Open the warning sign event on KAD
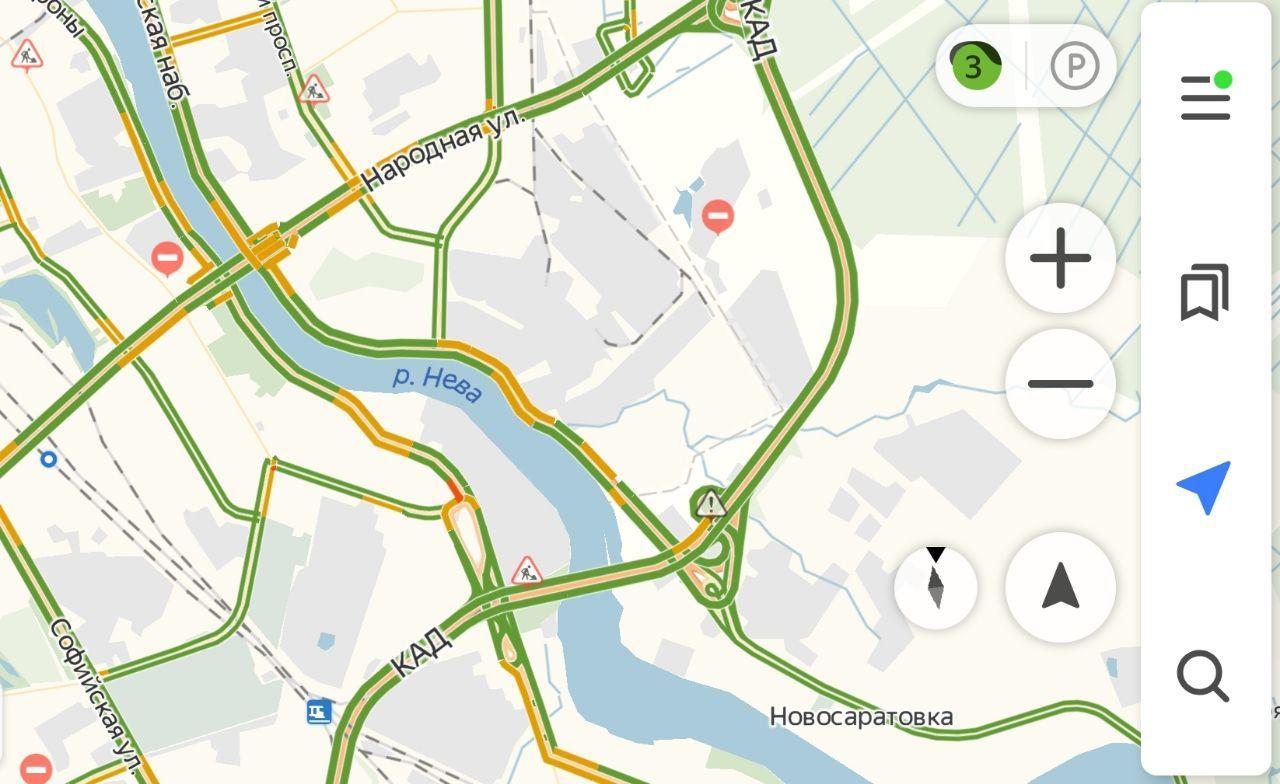 click(x=710, y=503)
